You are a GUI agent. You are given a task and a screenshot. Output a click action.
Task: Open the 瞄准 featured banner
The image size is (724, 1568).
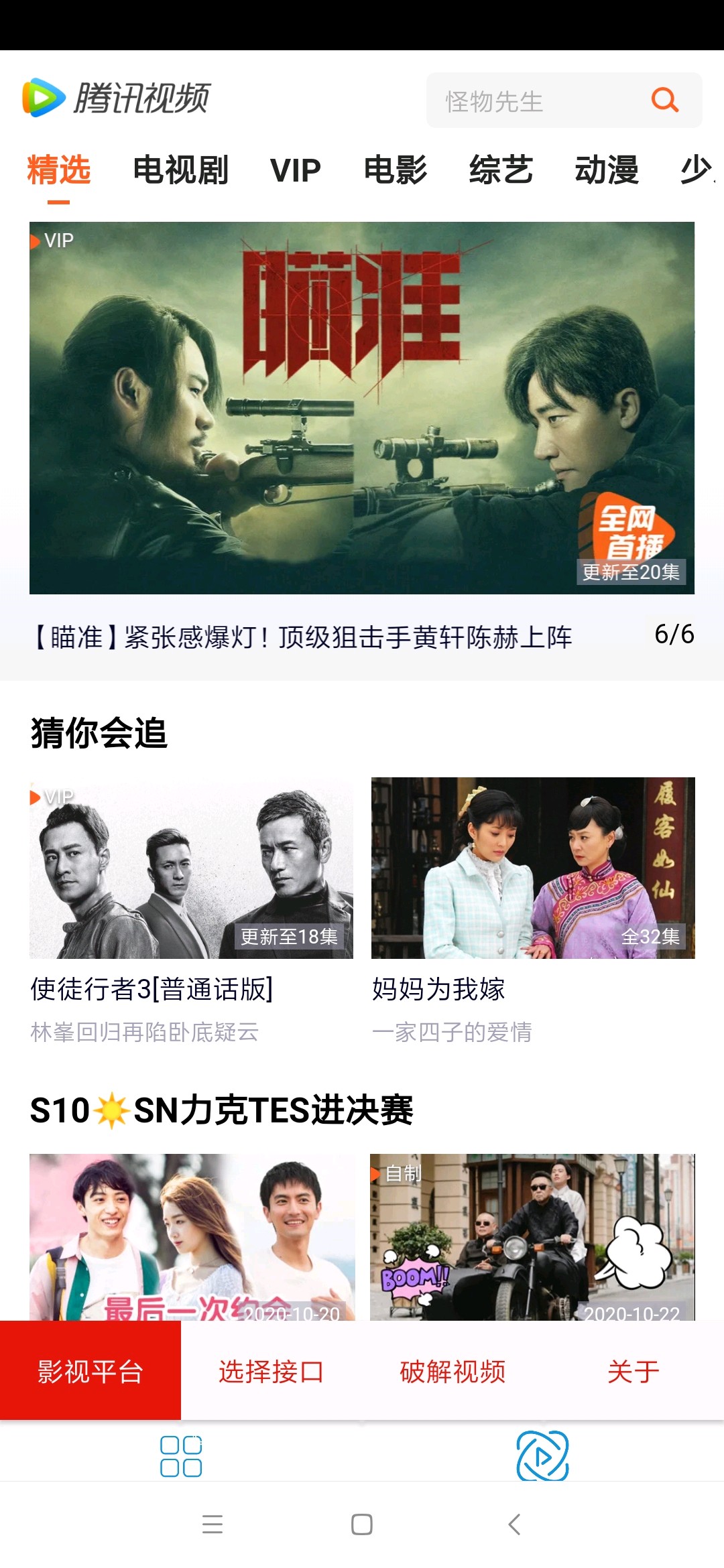(x=362, y=407)
